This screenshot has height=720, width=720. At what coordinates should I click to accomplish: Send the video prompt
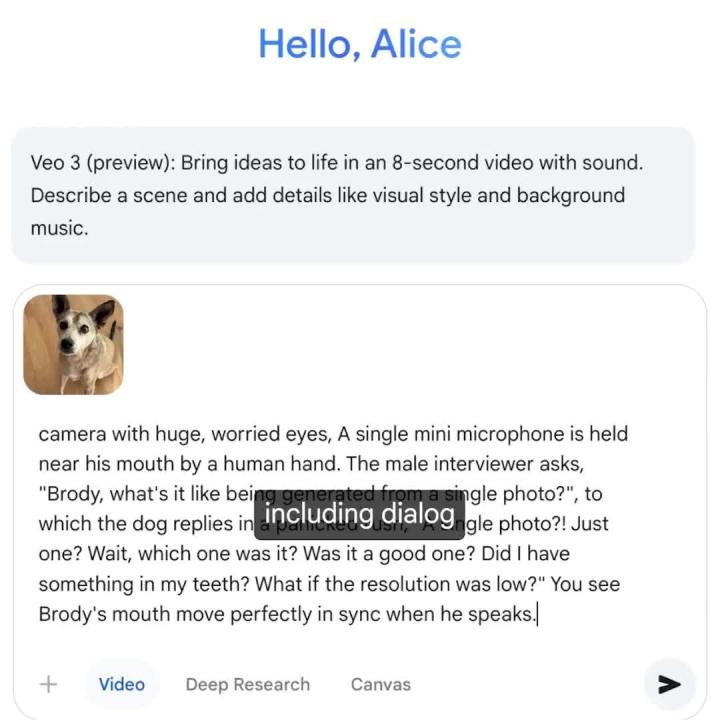669,684
